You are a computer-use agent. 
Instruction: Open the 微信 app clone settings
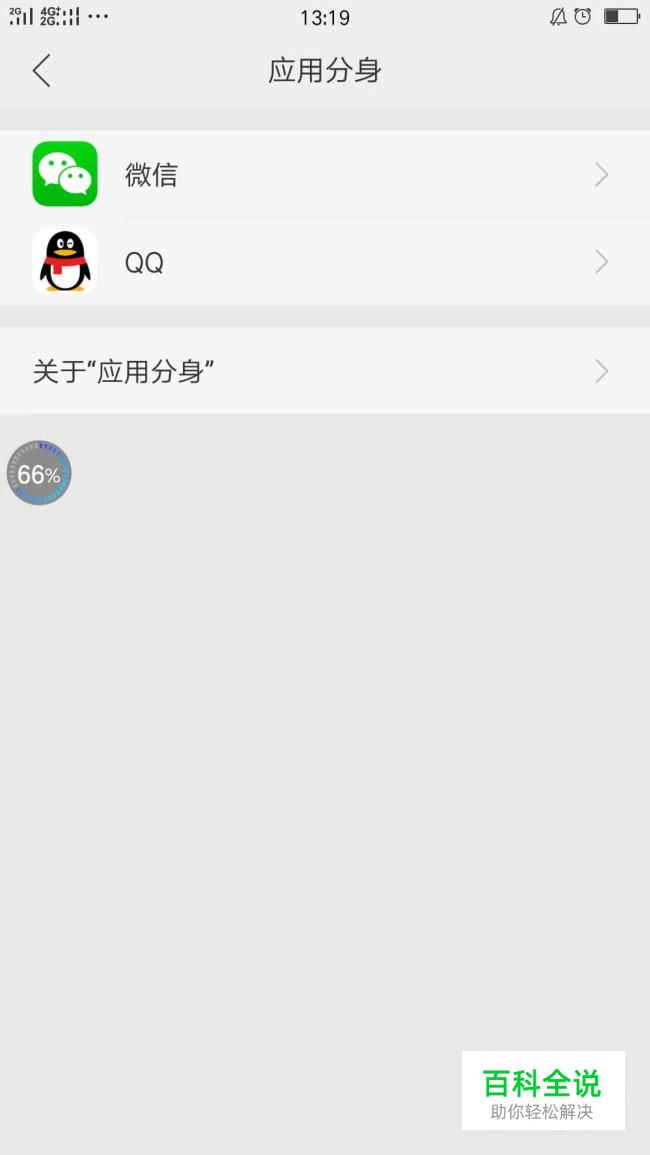pos(325,175)
